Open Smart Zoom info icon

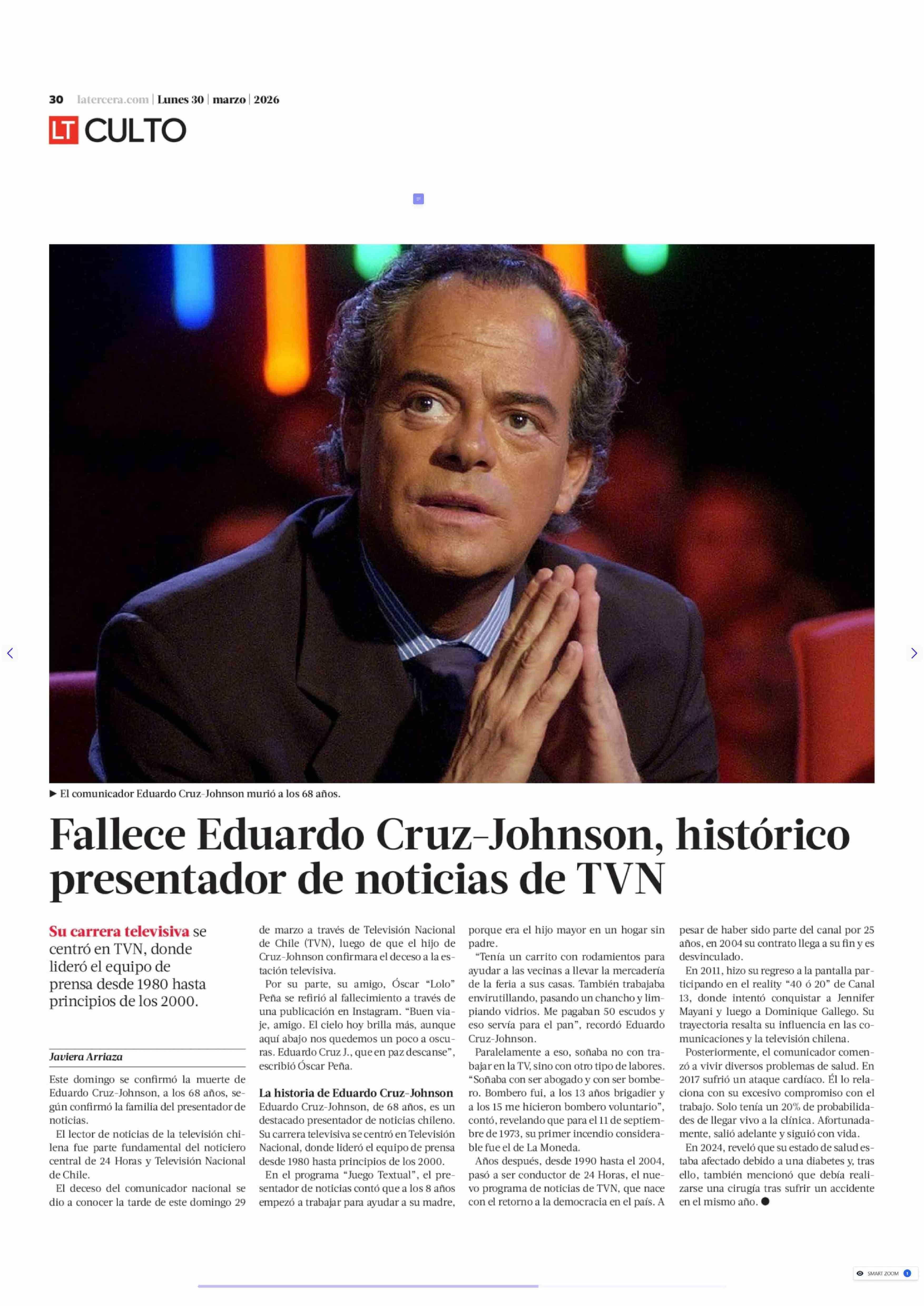coord(907,1273)
